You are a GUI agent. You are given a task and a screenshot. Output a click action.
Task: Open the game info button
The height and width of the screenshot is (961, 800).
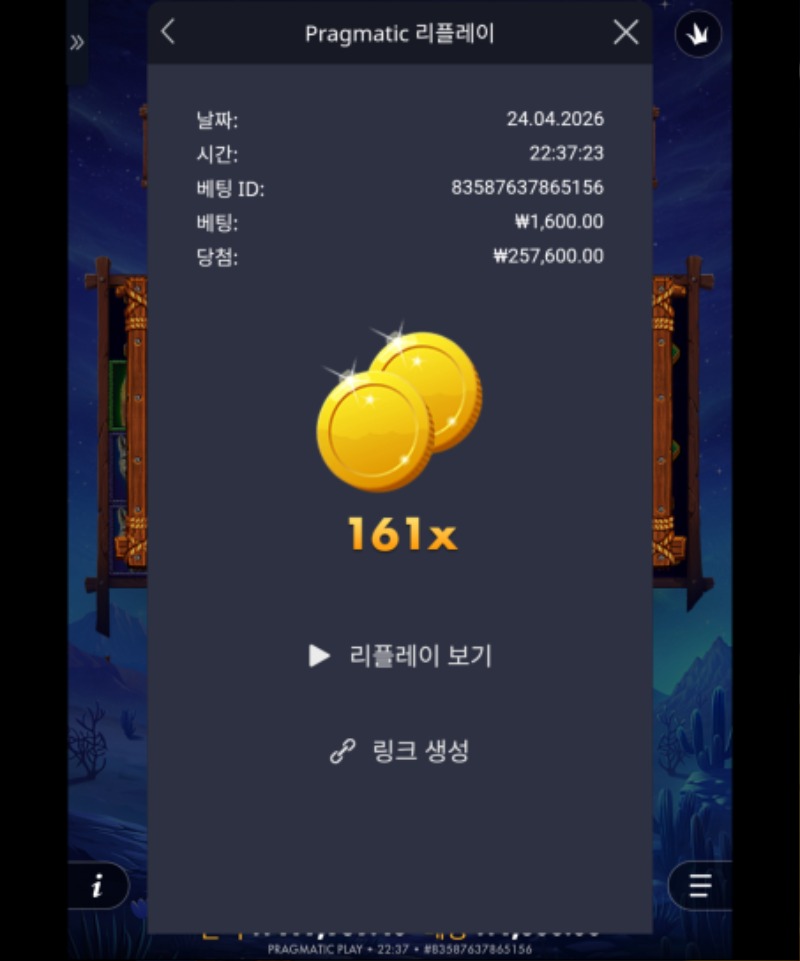[97, 886]
